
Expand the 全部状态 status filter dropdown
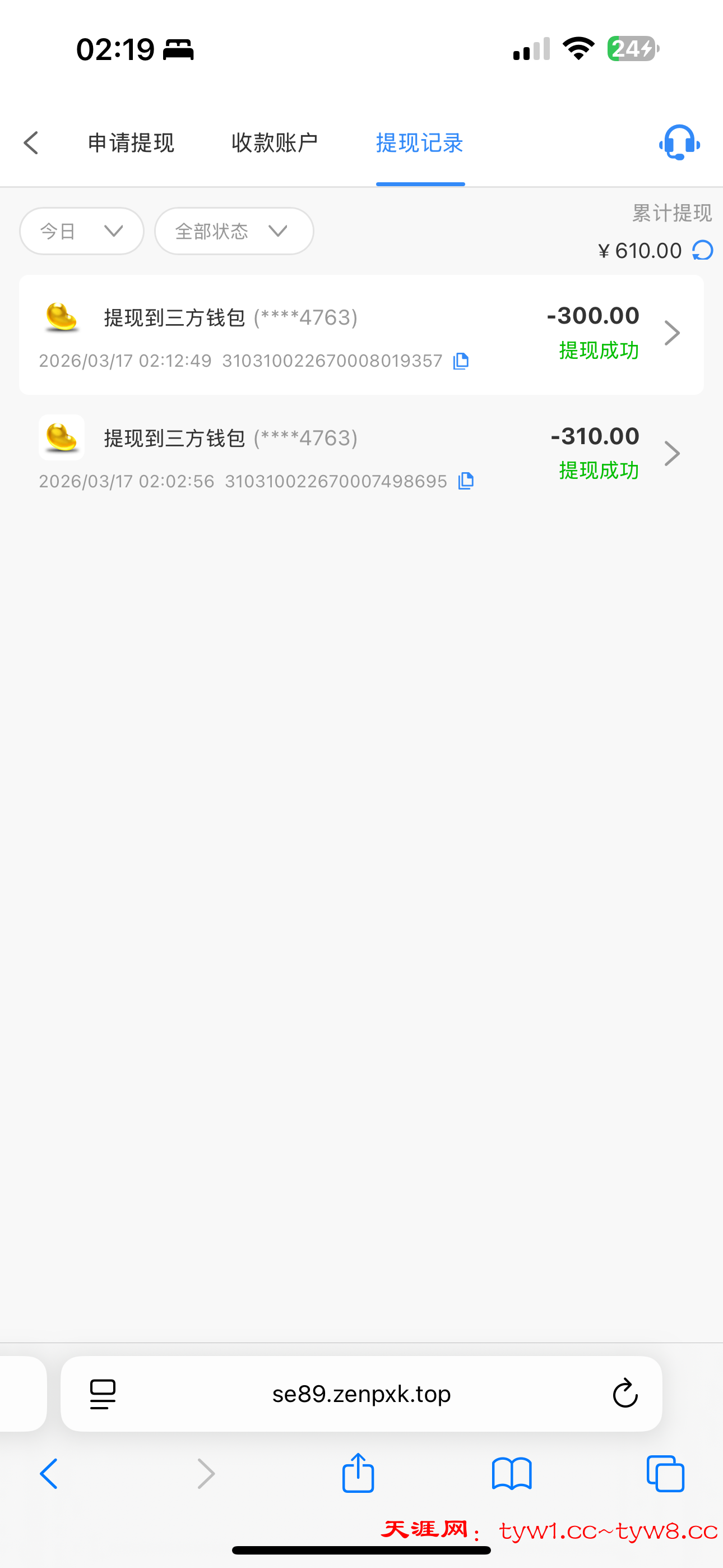pos(234,231)
